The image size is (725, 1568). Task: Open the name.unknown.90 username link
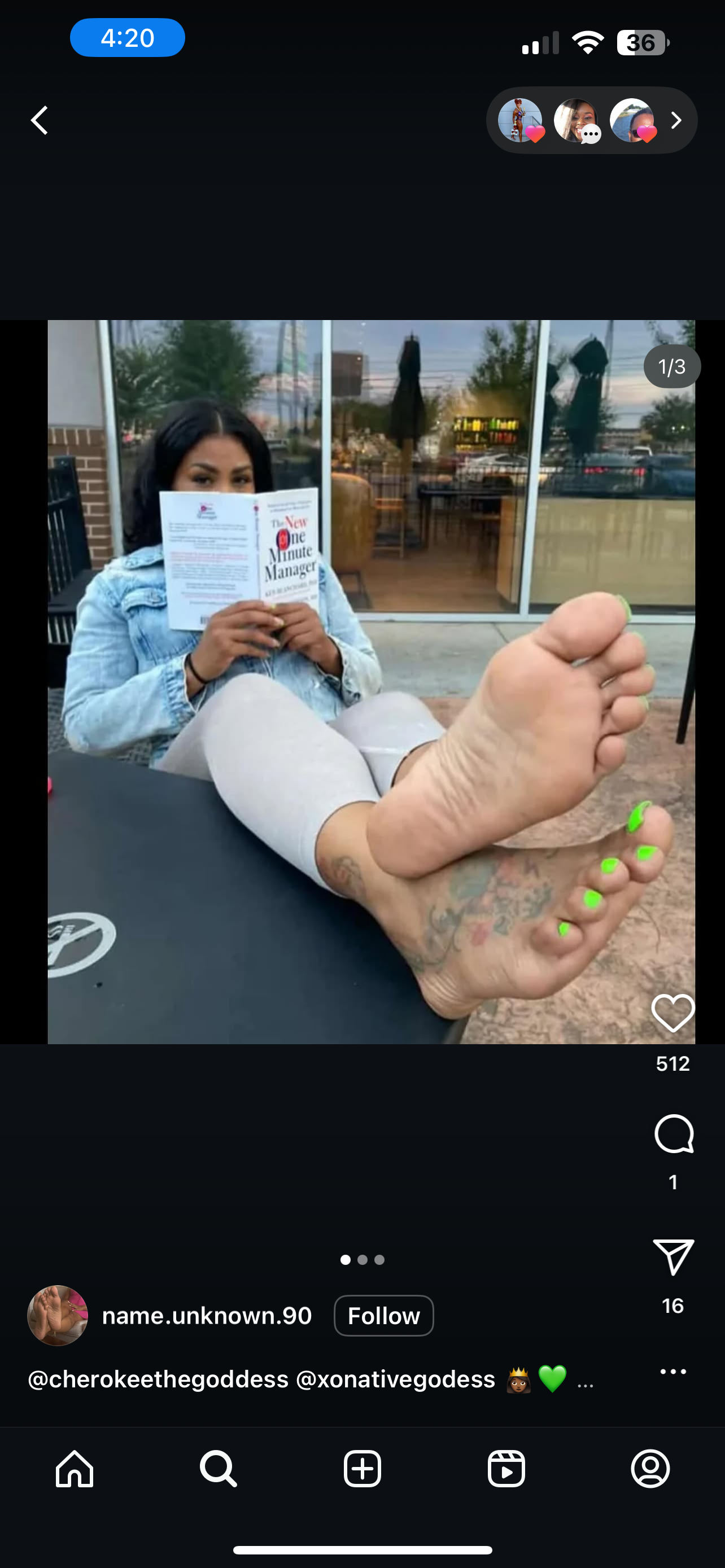[207, 1315]
